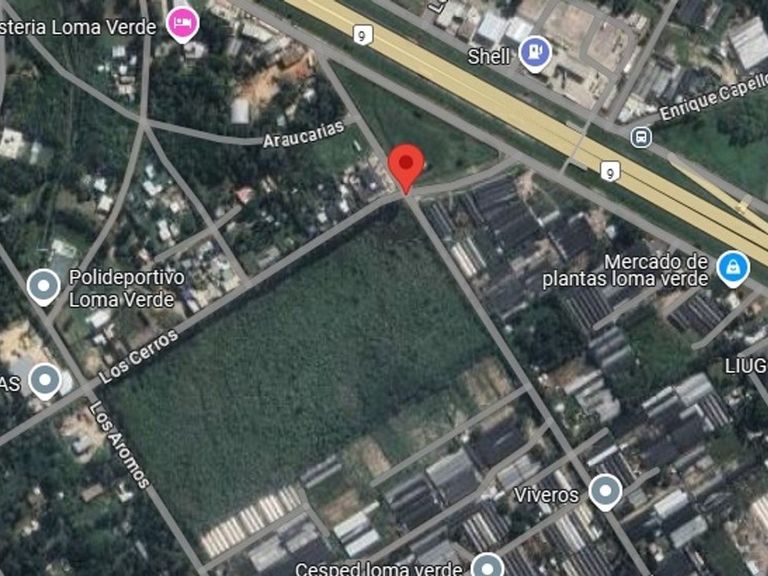Open the Shell gas station marker
Viewport: 768px width, 576px height.
pos(536,53)
